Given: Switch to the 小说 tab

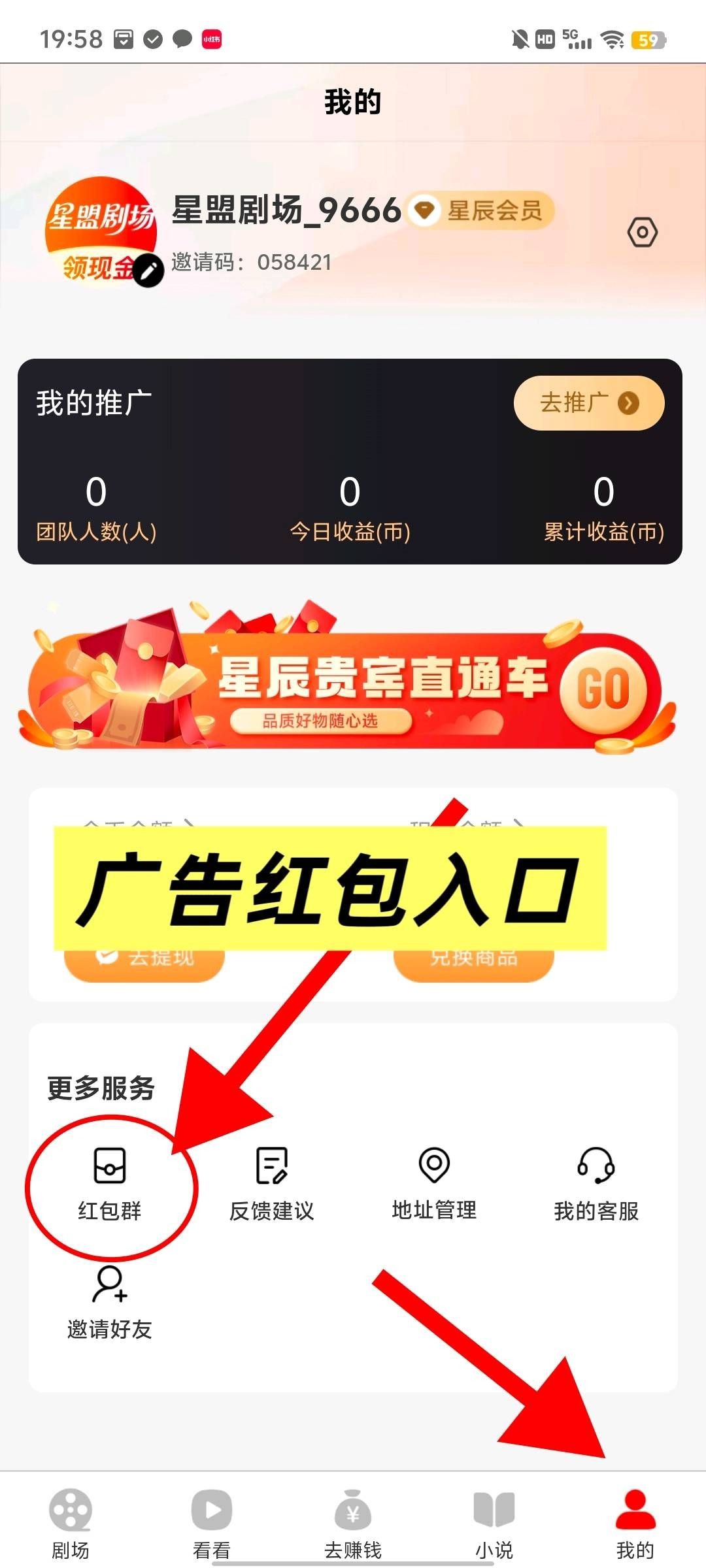Looking at the screenshot, I should point(494,1524).
